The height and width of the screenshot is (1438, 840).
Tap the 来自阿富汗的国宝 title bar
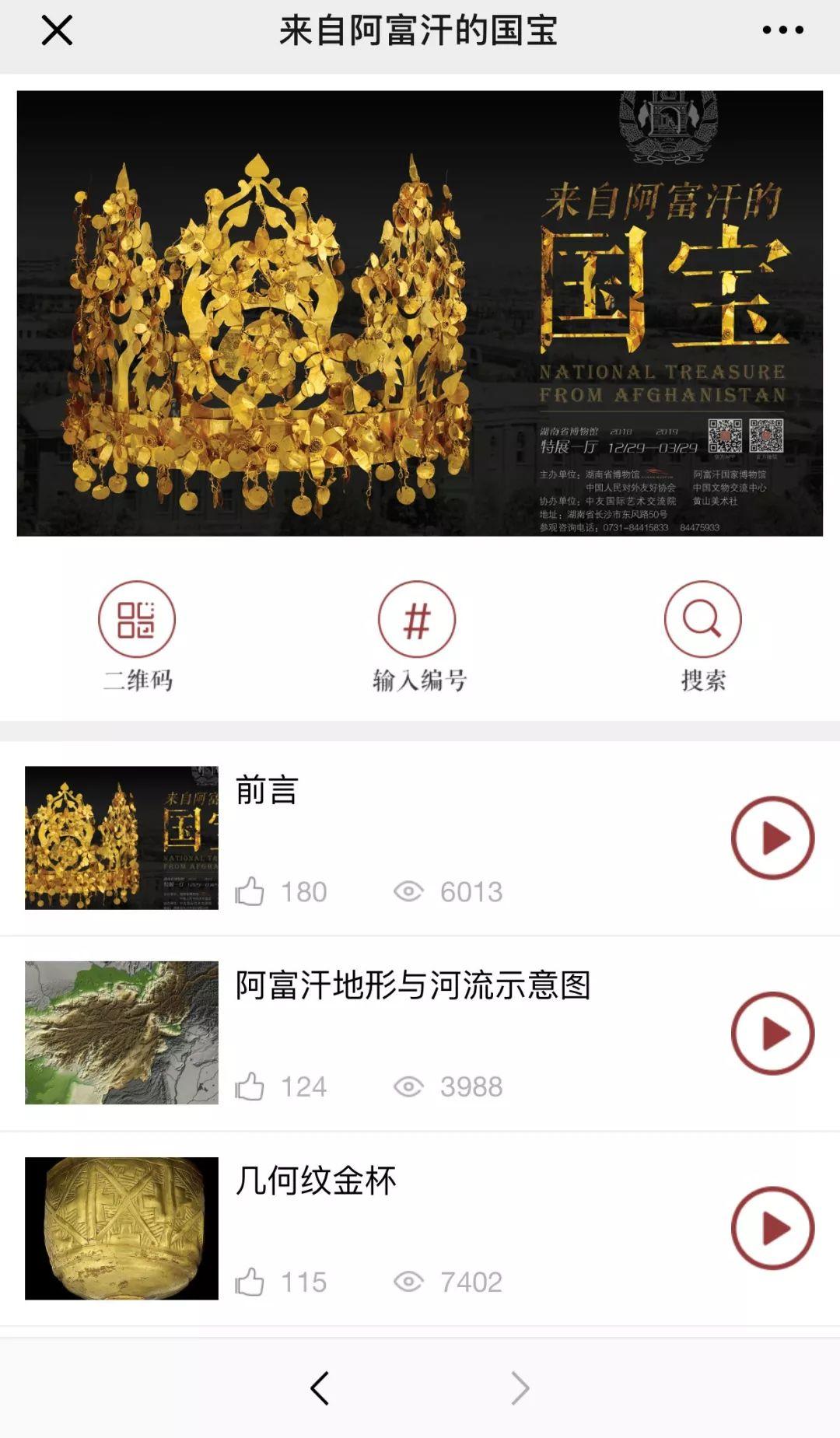coord(420,33)
